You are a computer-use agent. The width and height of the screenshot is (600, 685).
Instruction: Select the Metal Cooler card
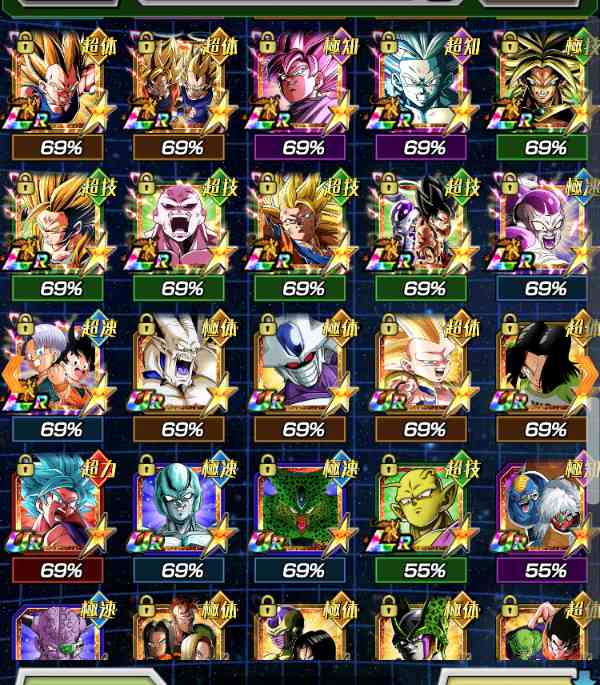[x=182, y=507]
